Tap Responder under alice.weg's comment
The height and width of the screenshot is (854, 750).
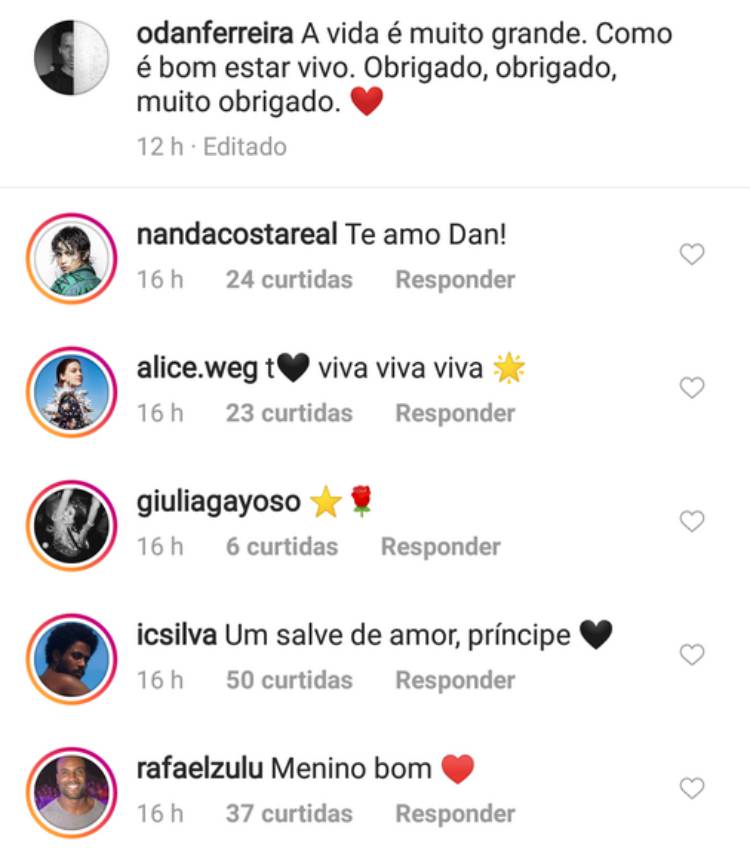pos(455,413)
